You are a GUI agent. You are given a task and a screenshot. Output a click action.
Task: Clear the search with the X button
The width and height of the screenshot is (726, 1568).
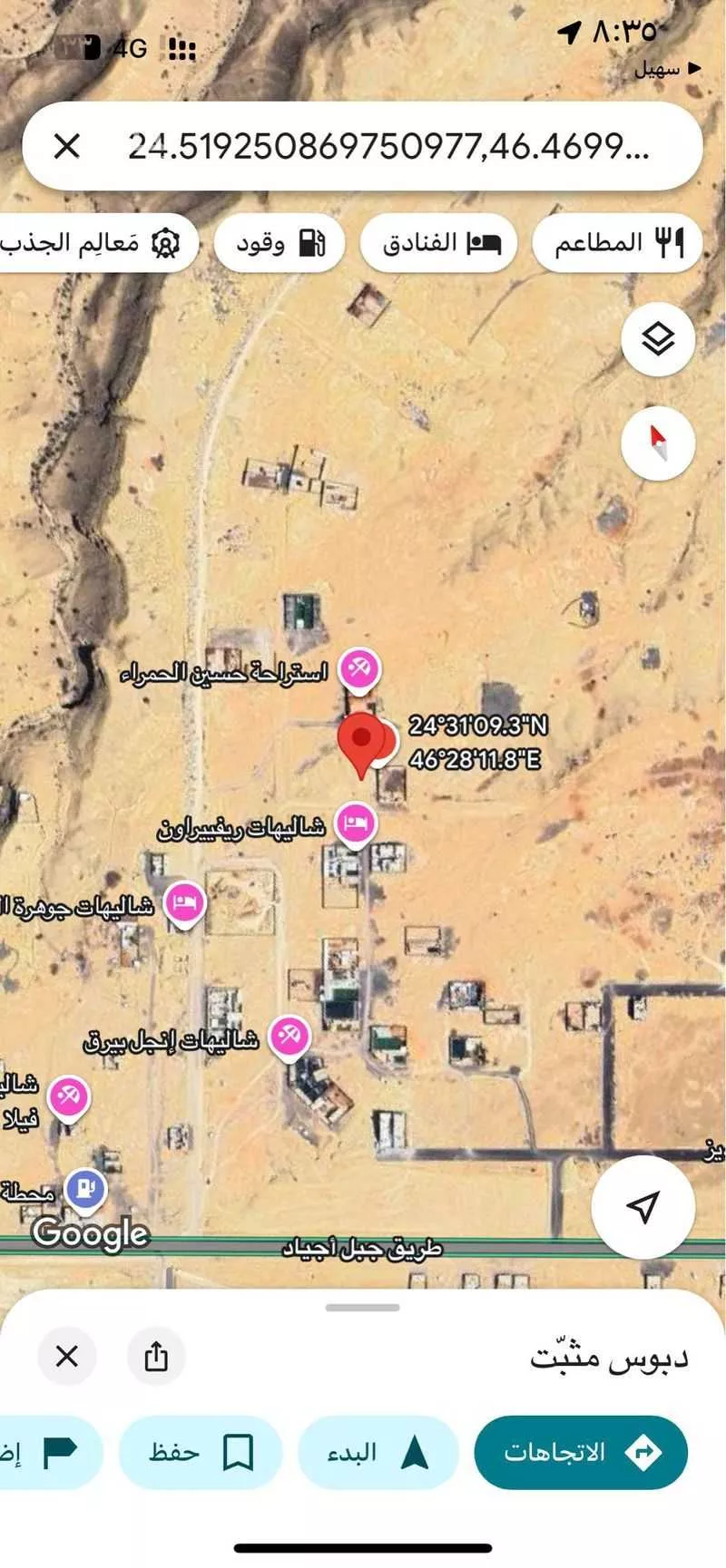(x=67, y=145)
